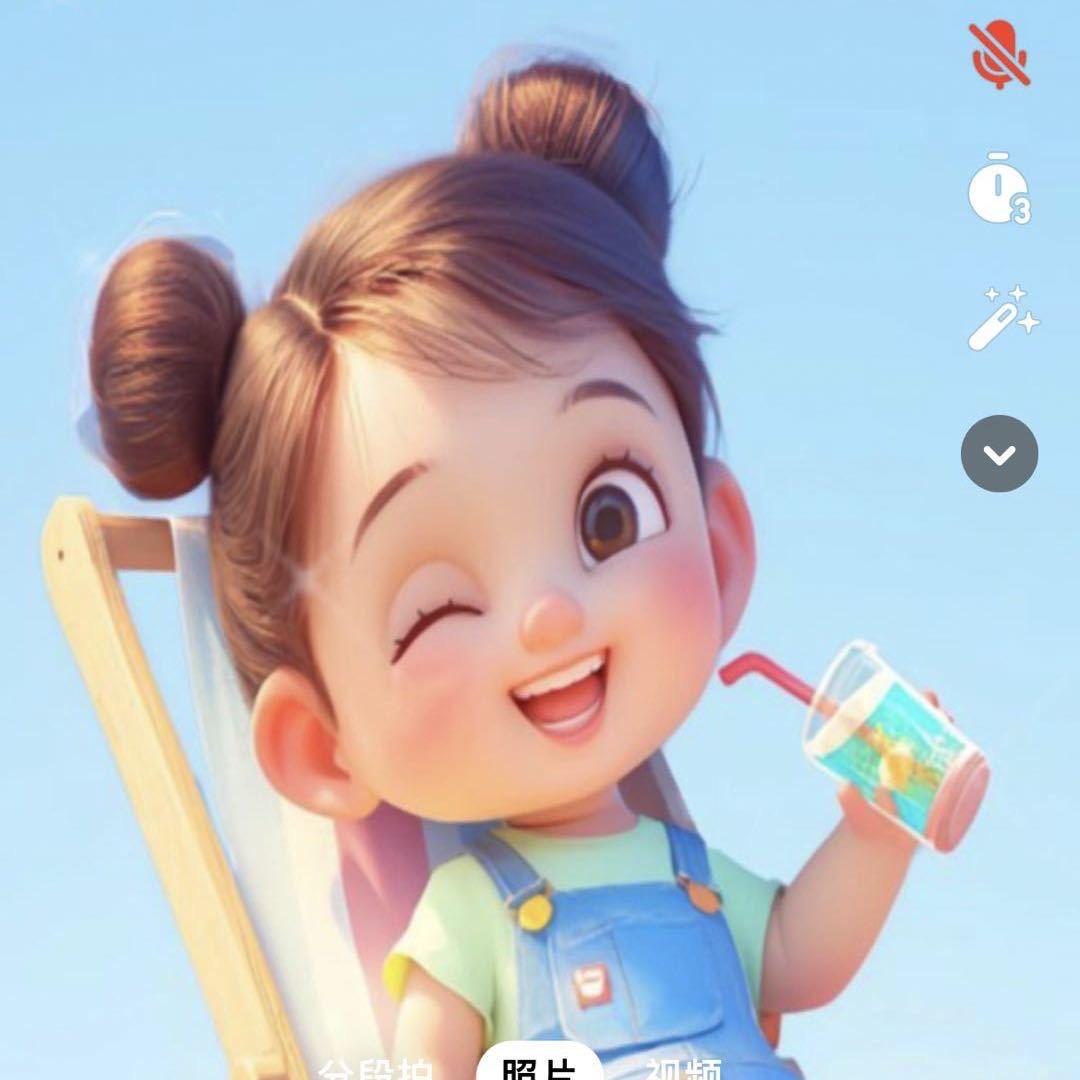The width and height of the screenshot is (1080, 1080).
Task: Expand more camera tools with the down chevron
Action: 999,454
